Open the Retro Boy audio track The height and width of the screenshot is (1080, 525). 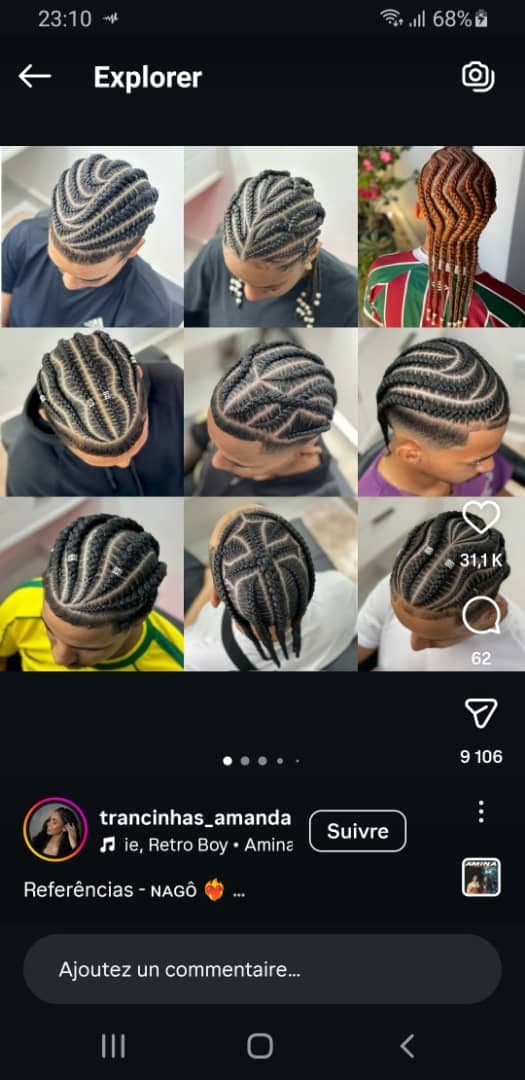tap(196, 845)
